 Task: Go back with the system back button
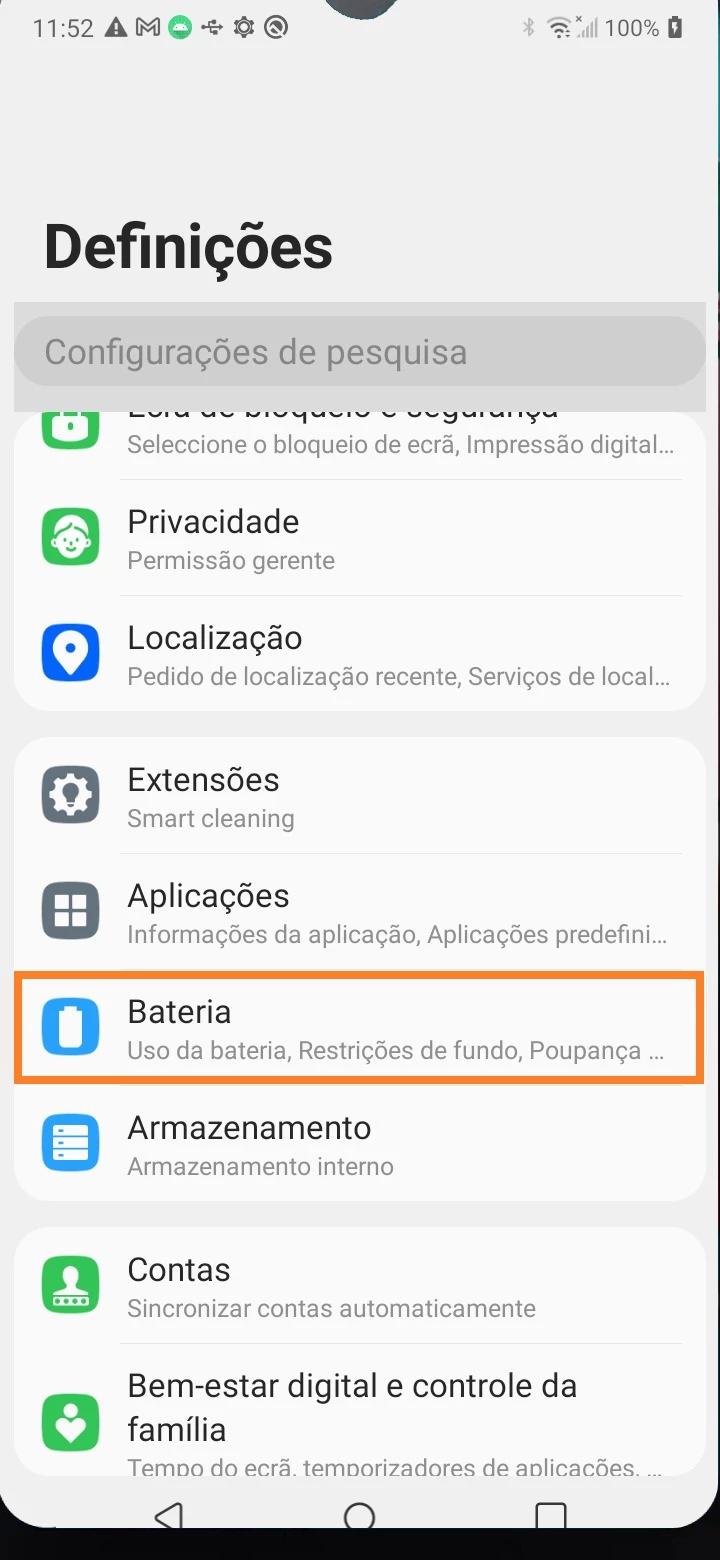(170, 1517)
